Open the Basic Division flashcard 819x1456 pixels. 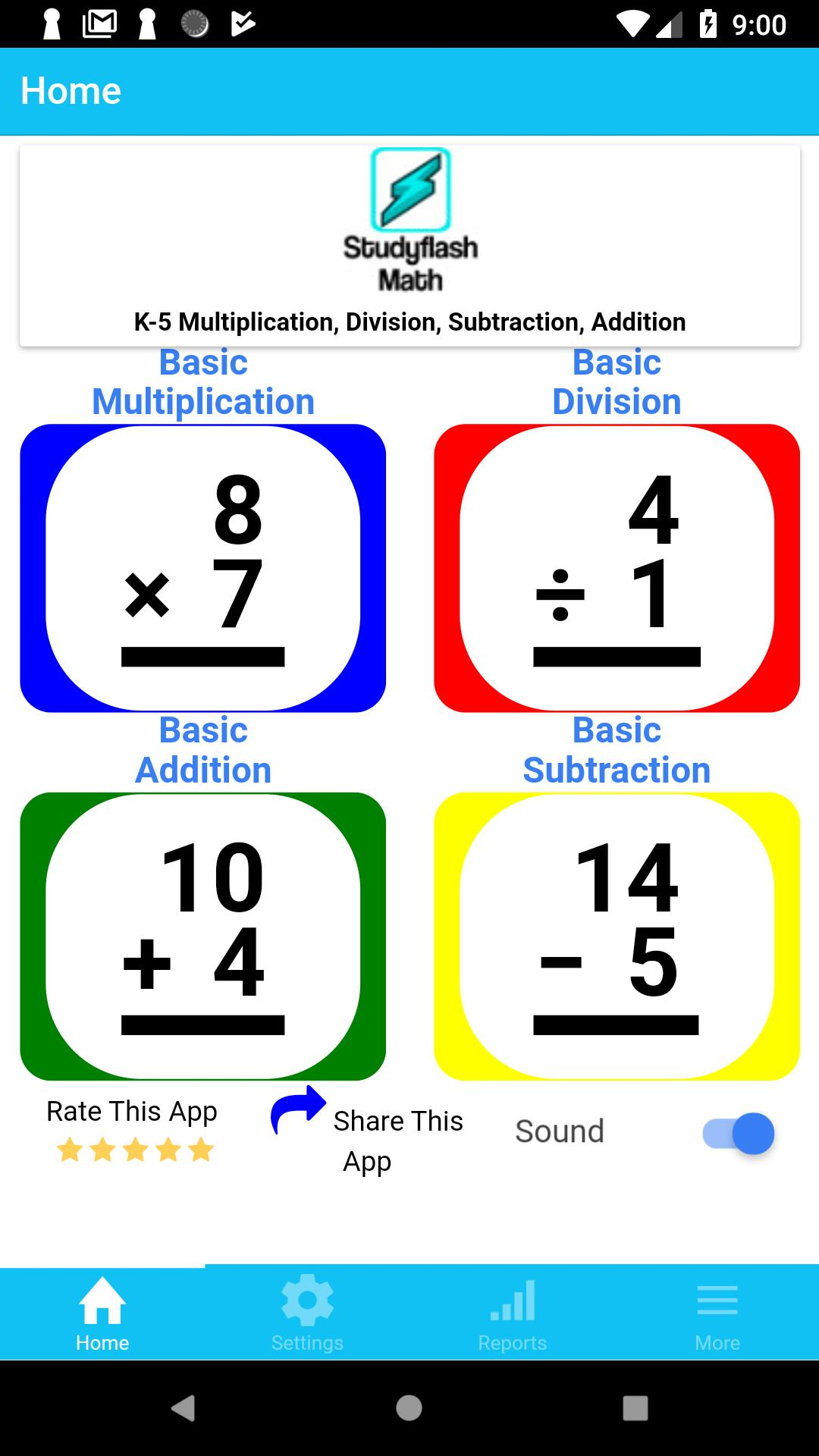tap(617, 568)
